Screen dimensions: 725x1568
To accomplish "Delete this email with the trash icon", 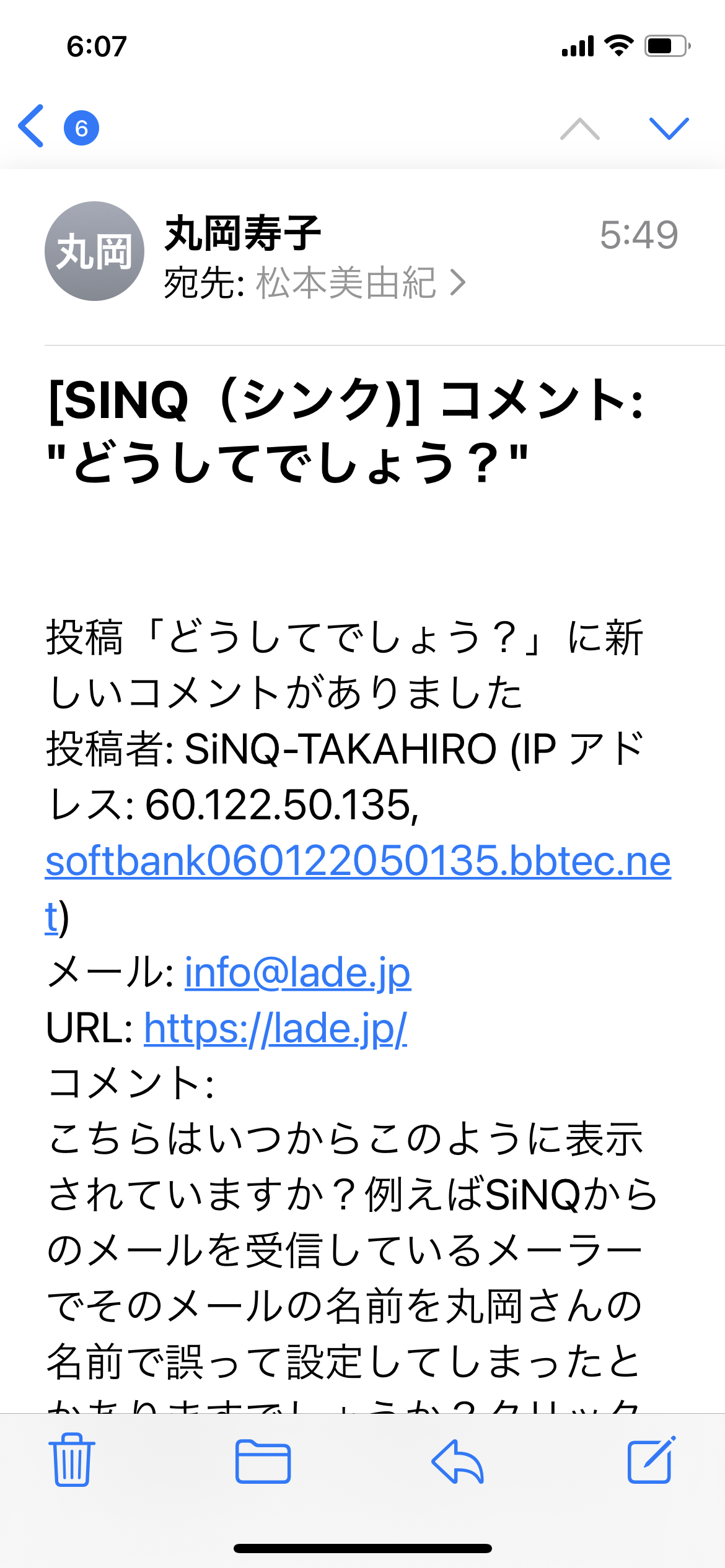I will 72,1460.
